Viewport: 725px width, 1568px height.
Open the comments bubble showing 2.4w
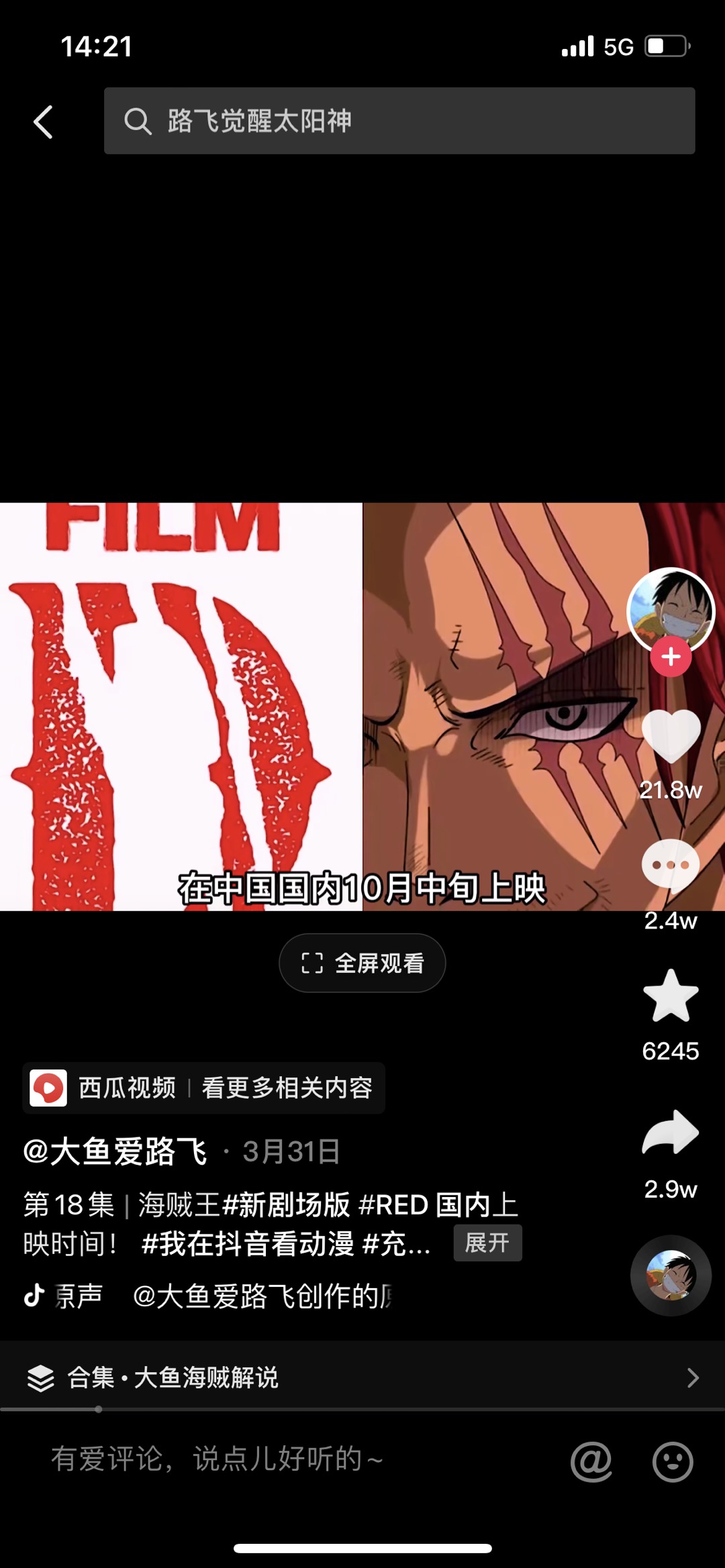pyautogui.click(x=671, y=866)
